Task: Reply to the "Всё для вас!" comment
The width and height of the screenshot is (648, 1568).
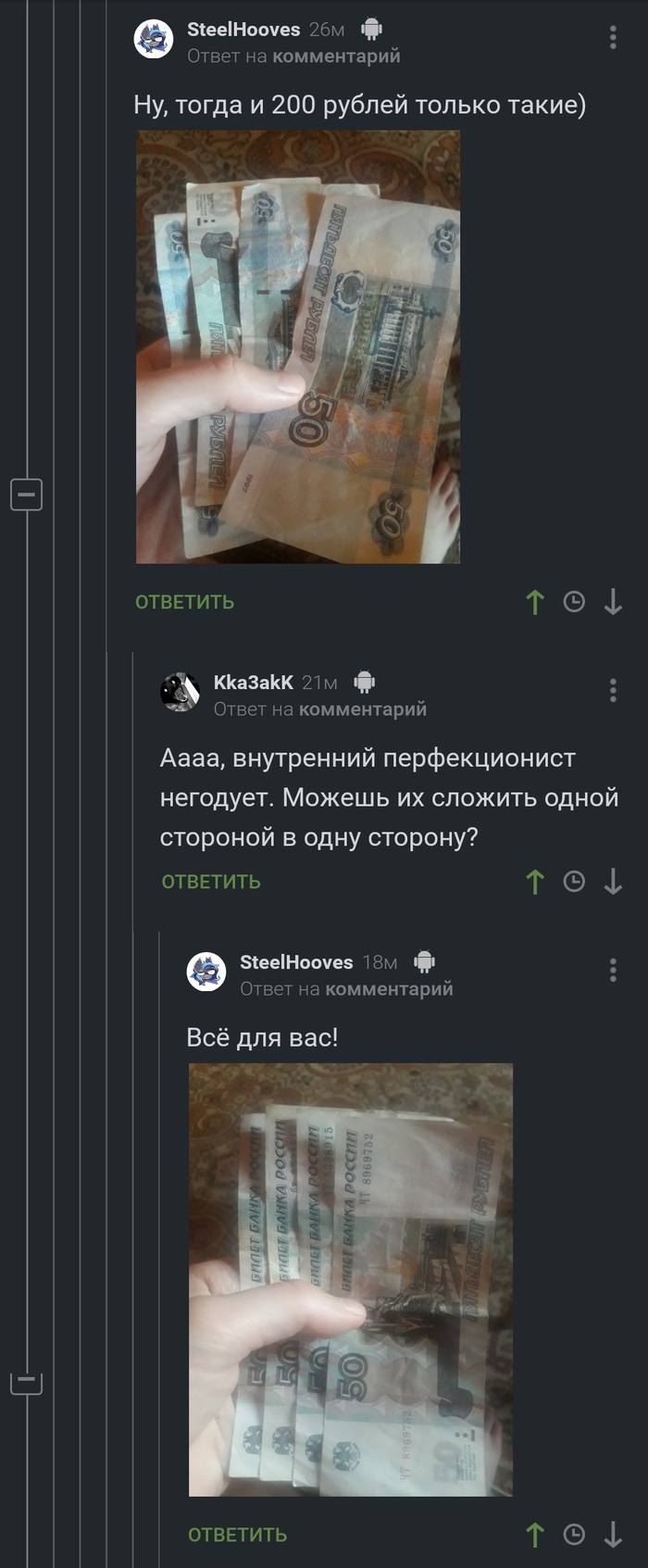Action: [237, 1535]
